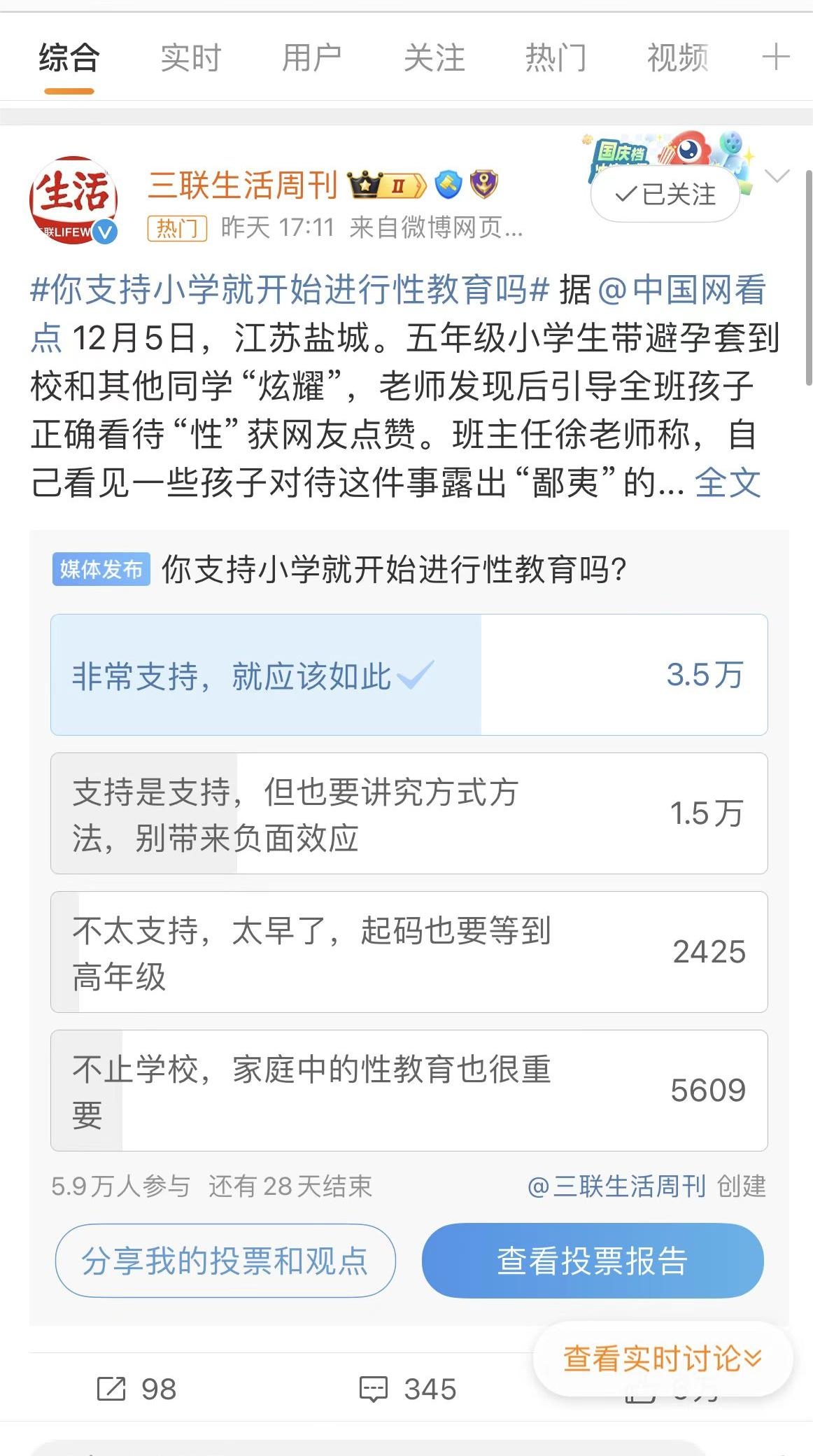
Task: Select poll option 支持是支持，但也要讲究方式方法
Action: [409, 813]
